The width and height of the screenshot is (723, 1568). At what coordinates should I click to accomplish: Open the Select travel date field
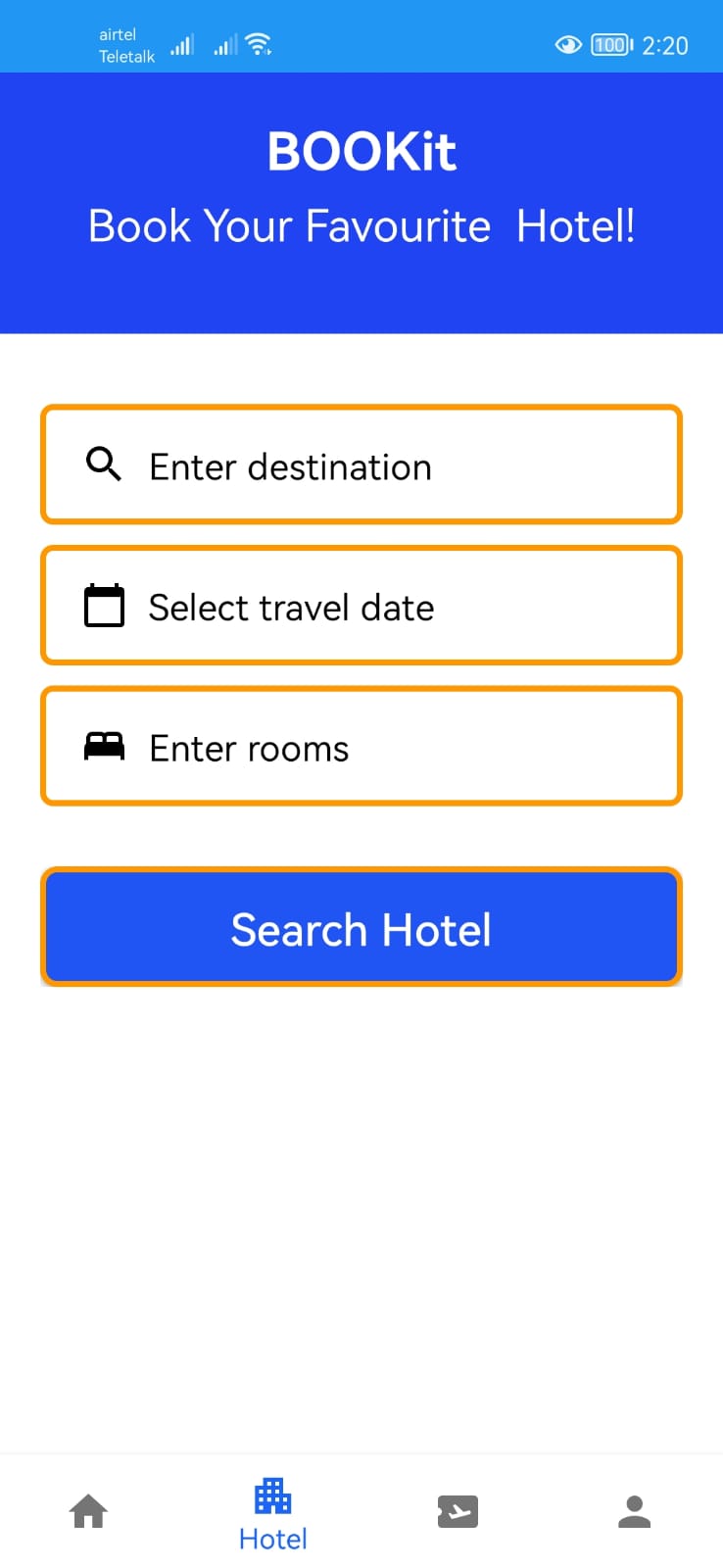pyautogui.click(x=361, y=605)
